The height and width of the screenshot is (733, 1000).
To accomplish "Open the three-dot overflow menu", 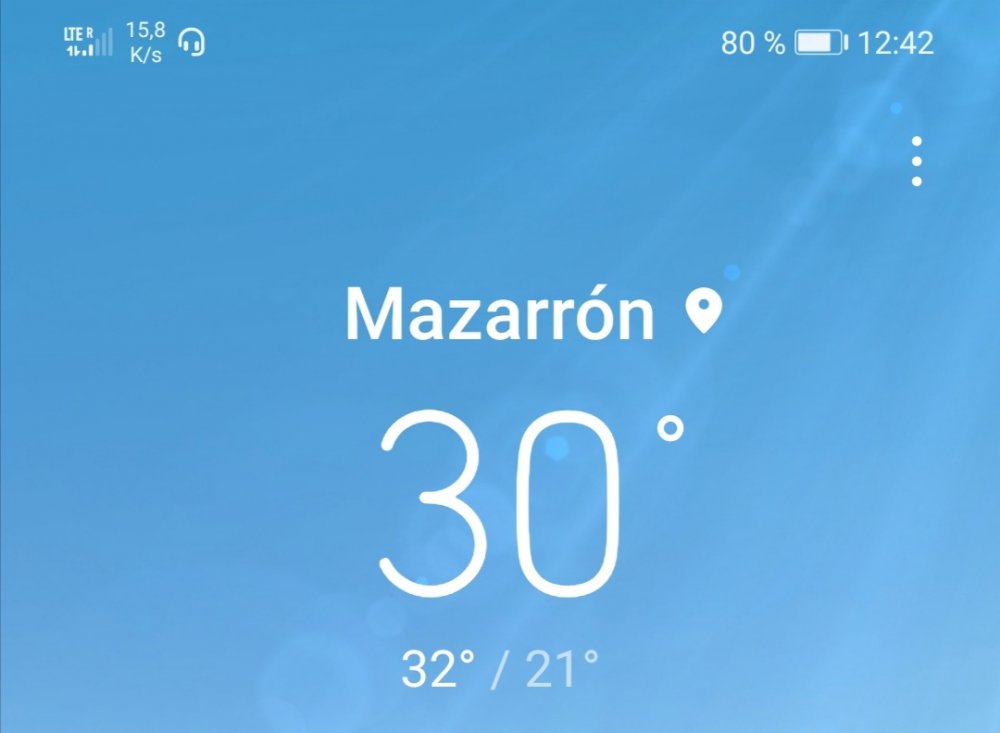I will (x=916, y=162).
